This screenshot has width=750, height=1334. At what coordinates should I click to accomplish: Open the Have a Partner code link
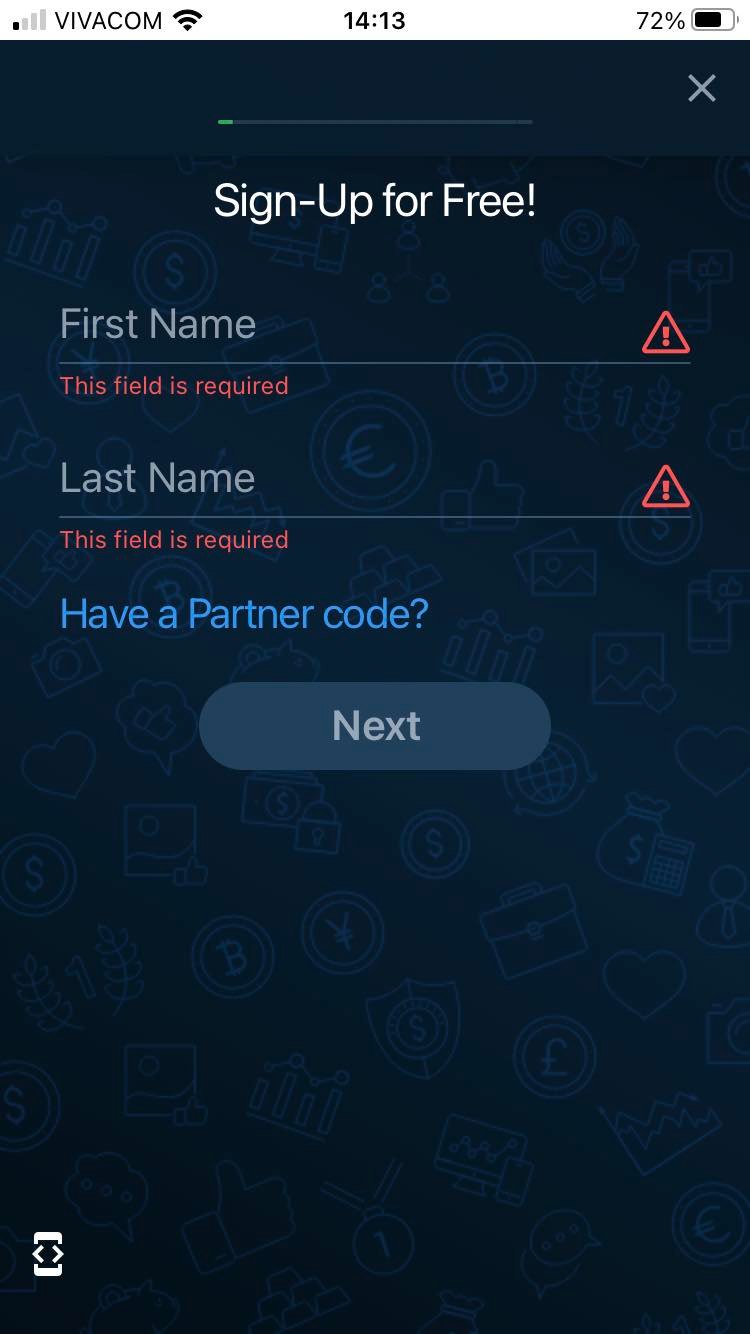244,613
